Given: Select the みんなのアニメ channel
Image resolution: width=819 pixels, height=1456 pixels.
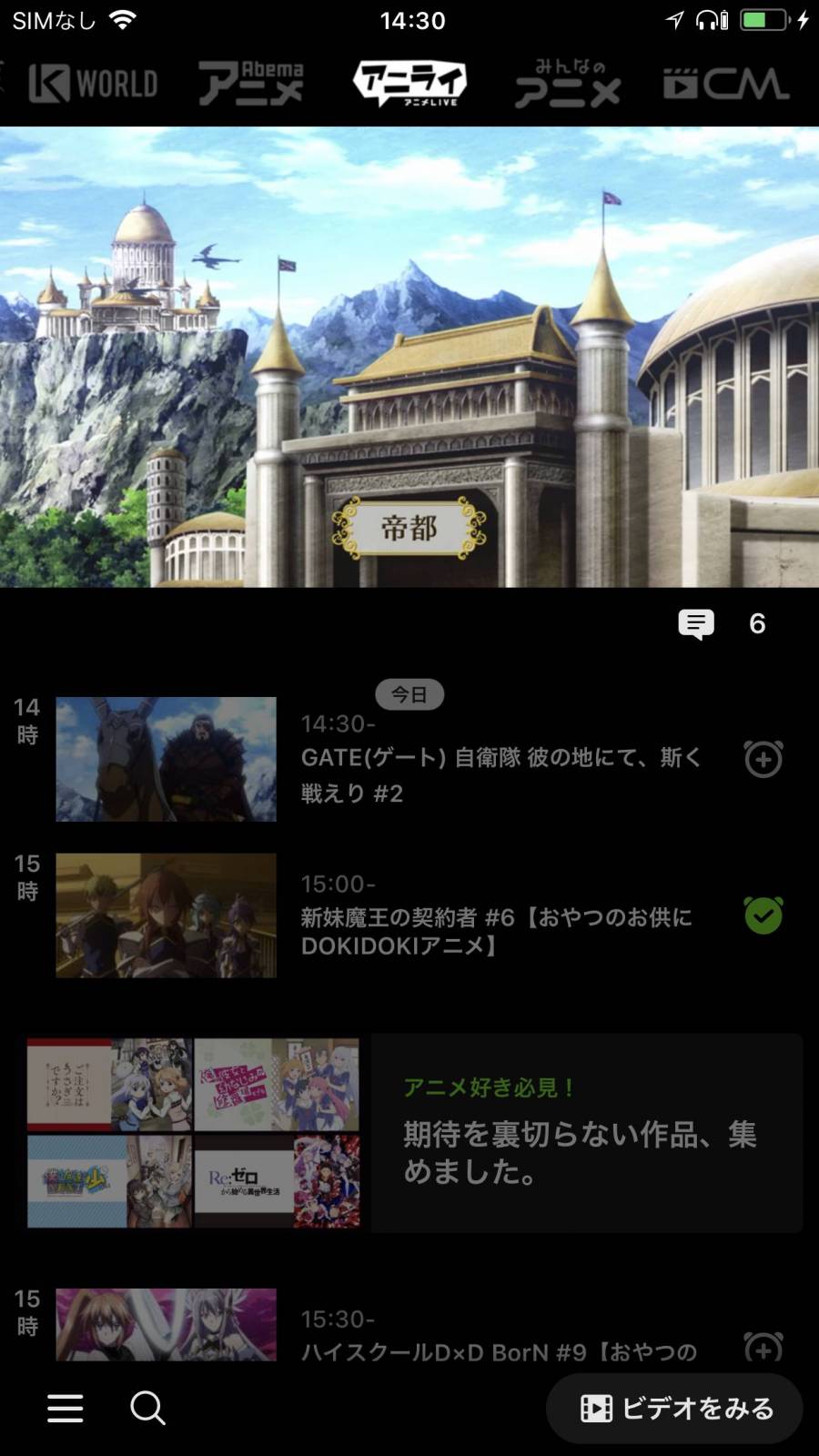Looking at the screenshot, I should click(568, 84).
